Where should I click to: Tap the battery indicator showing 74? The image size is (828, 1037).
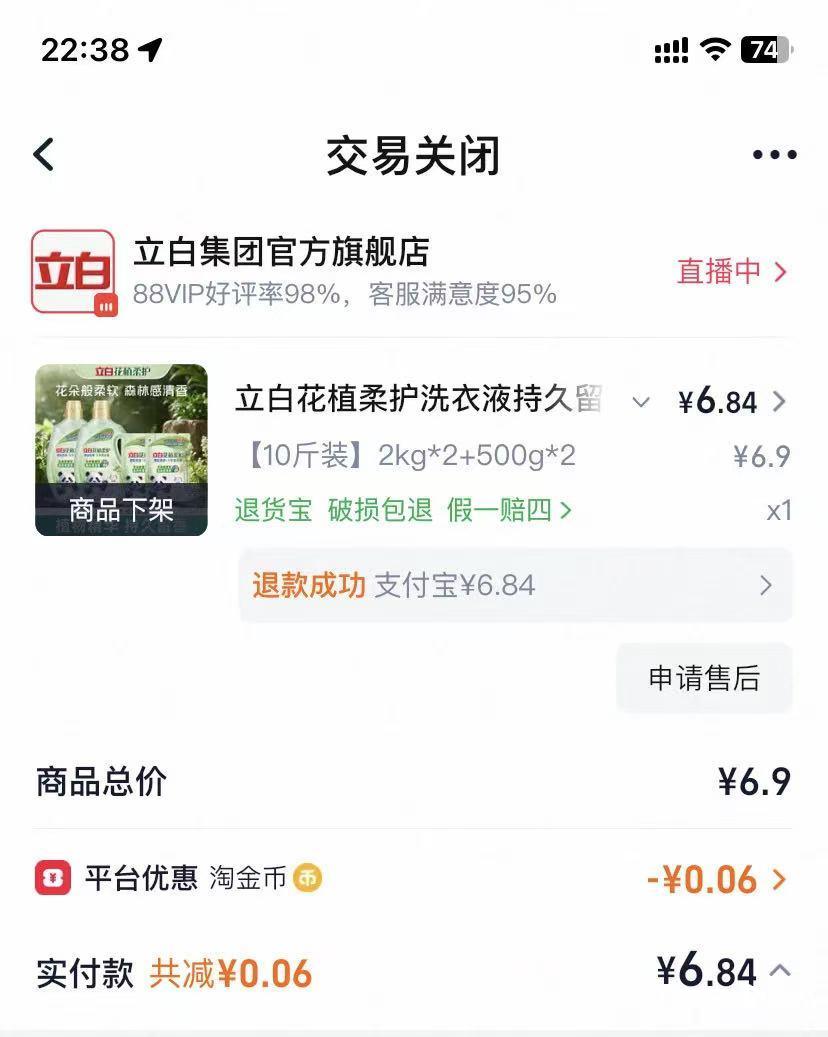click(765, 48)
